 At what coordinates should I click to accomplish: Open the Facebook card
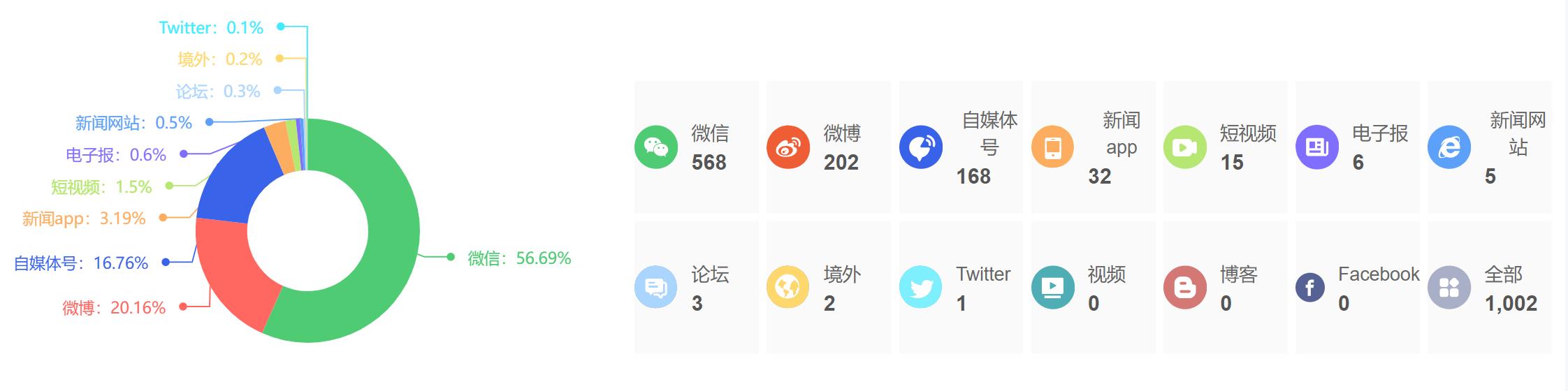coord(1357,287)
